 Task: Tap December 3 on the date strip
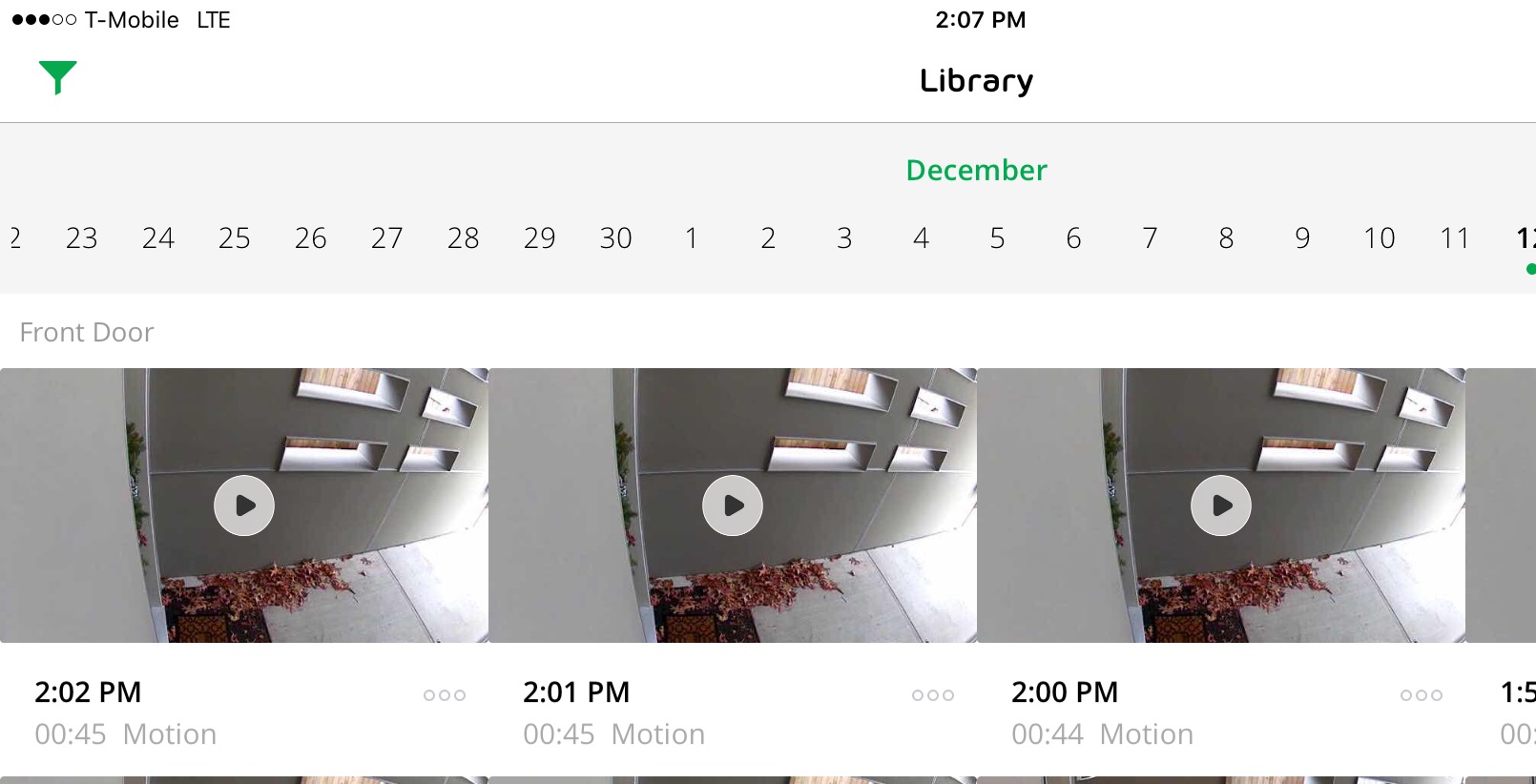(x=844, y=237)
